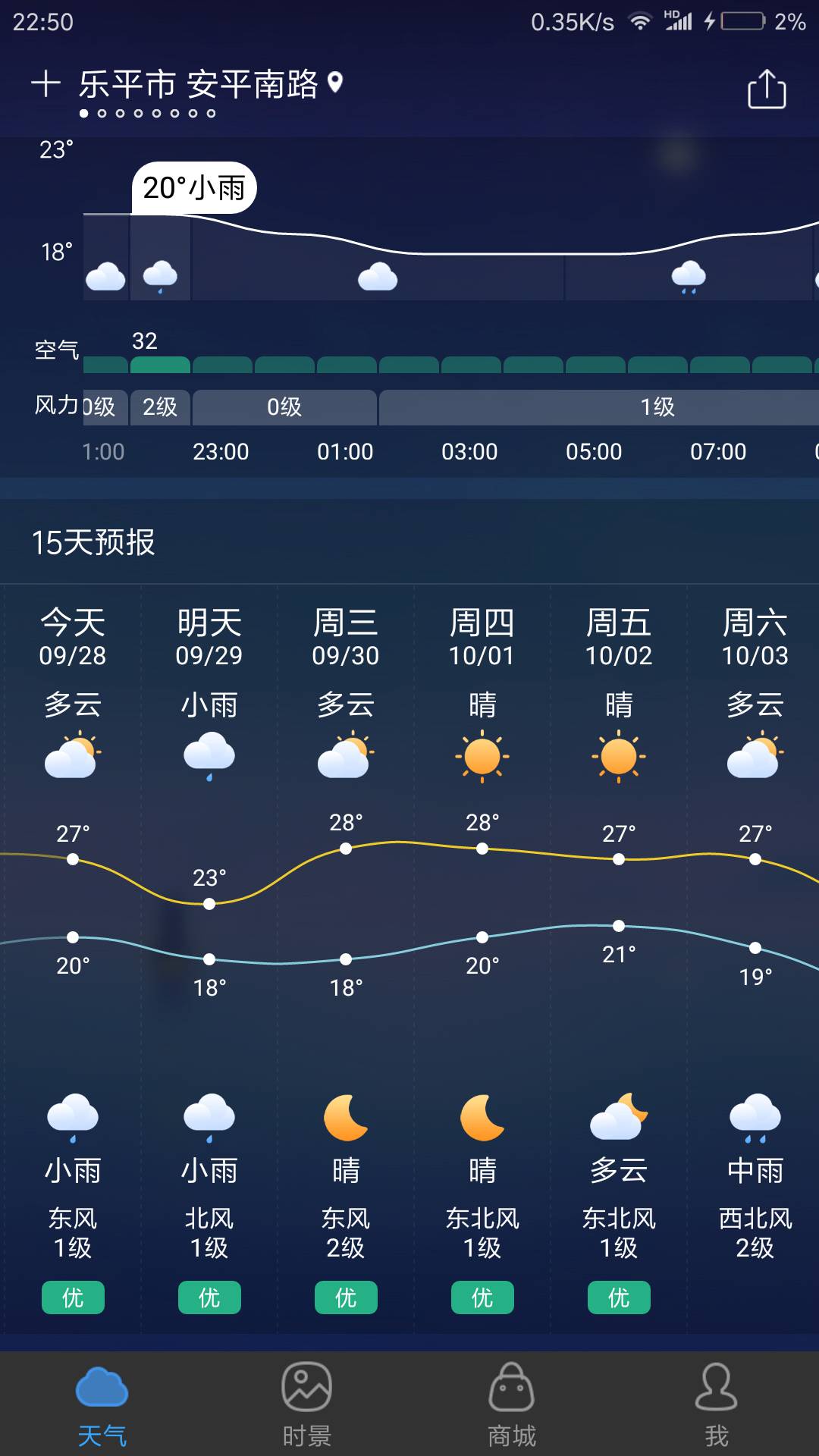This screenshot has width=819, height=1456.
Task: Open today's 09/28 forecast column
Action: (73, 959)
